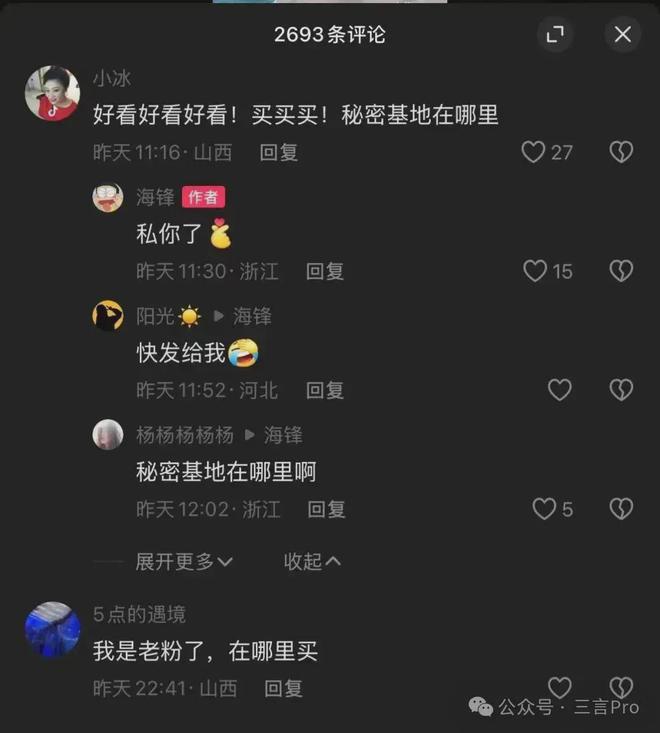660x733 pixels.
Task: Like 阳光's reply 快发给我
Action: pos(559,390)
